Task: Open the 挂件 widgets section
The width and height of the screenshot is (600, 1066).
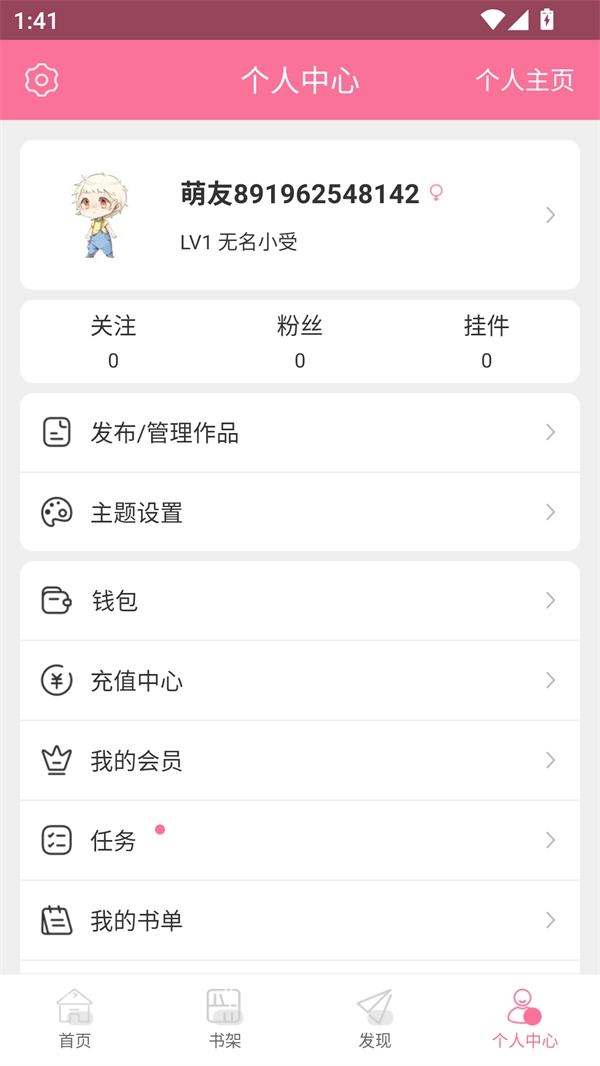Action: point(486,341)
